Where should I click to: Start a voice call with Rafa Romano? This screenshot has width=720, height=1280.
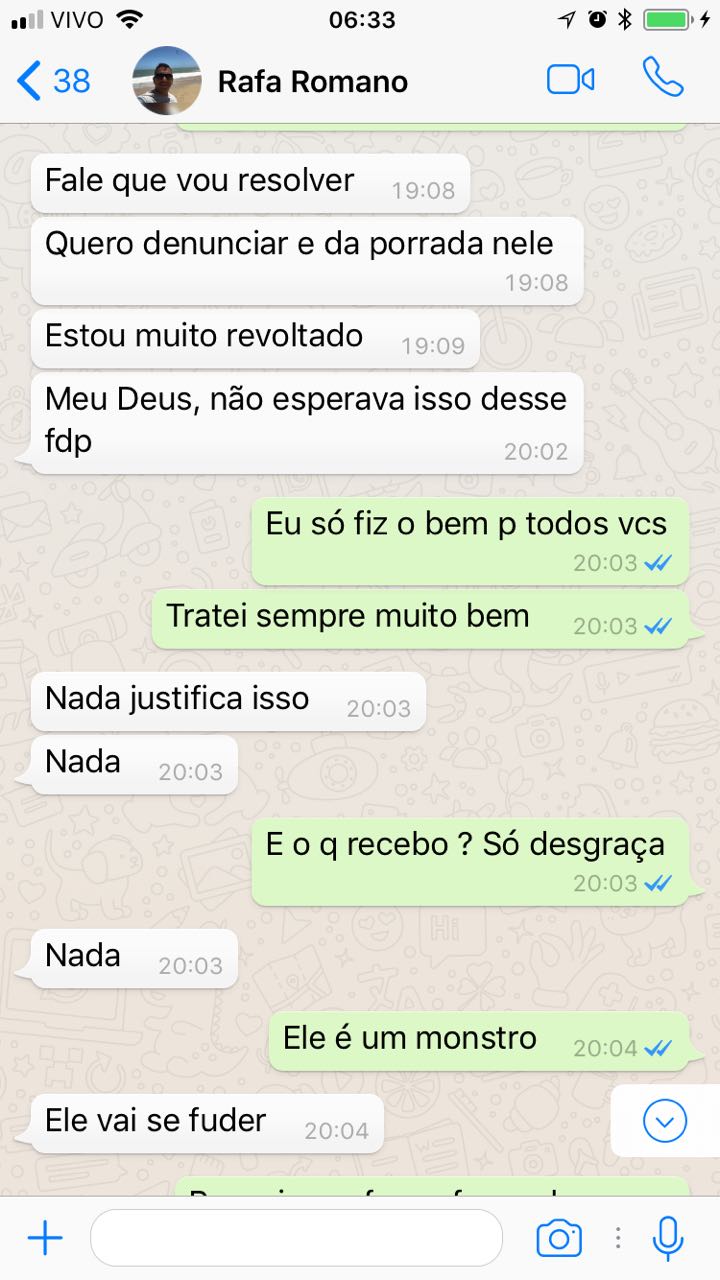pyautogui.click(x=662, y=77)
